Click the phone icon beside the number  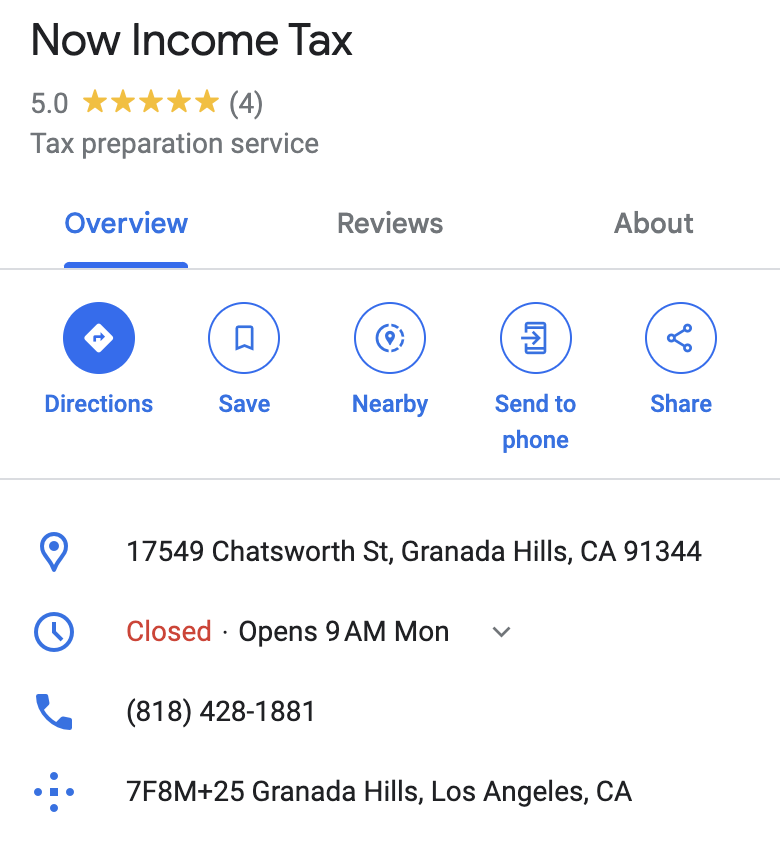54,711
